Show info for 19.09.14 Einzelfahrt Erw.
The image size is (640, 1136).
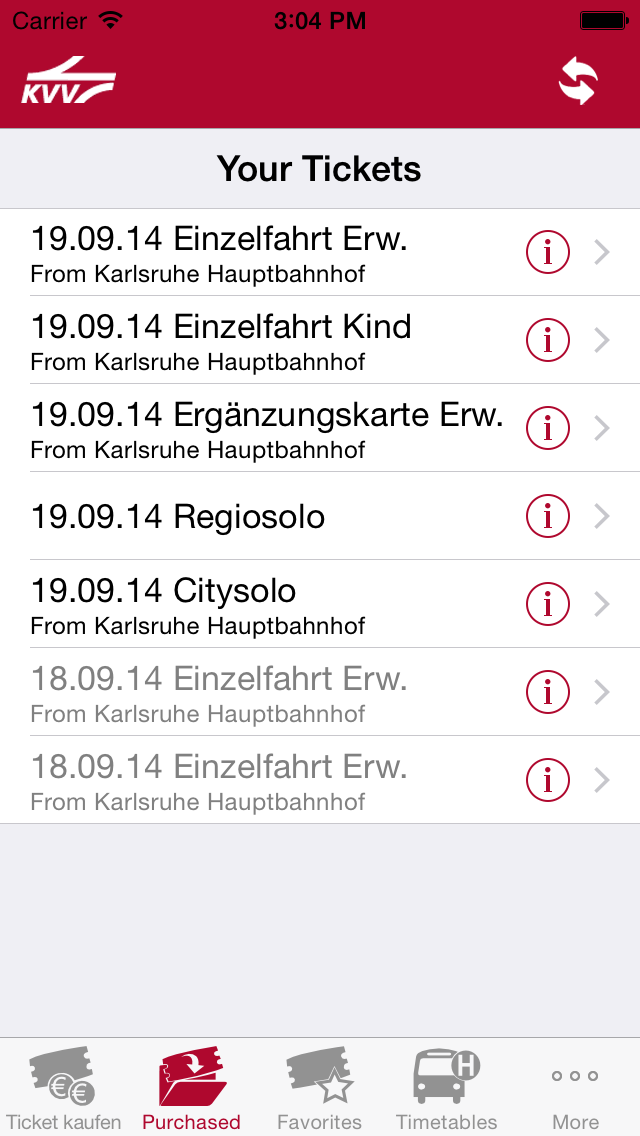pyautogui.click(x=548, y=252)
